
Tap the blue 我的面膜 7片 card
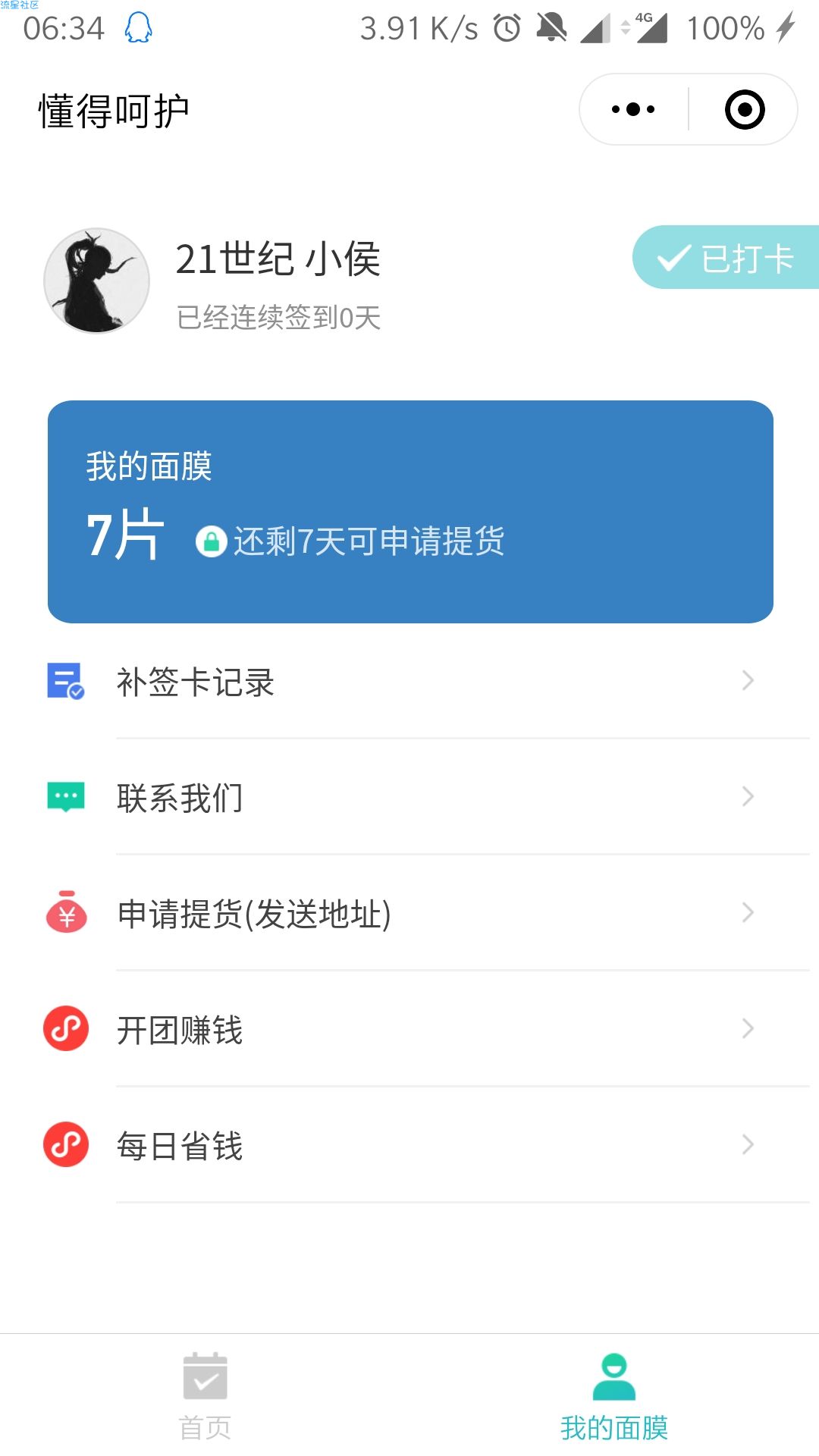pos(410,512)
